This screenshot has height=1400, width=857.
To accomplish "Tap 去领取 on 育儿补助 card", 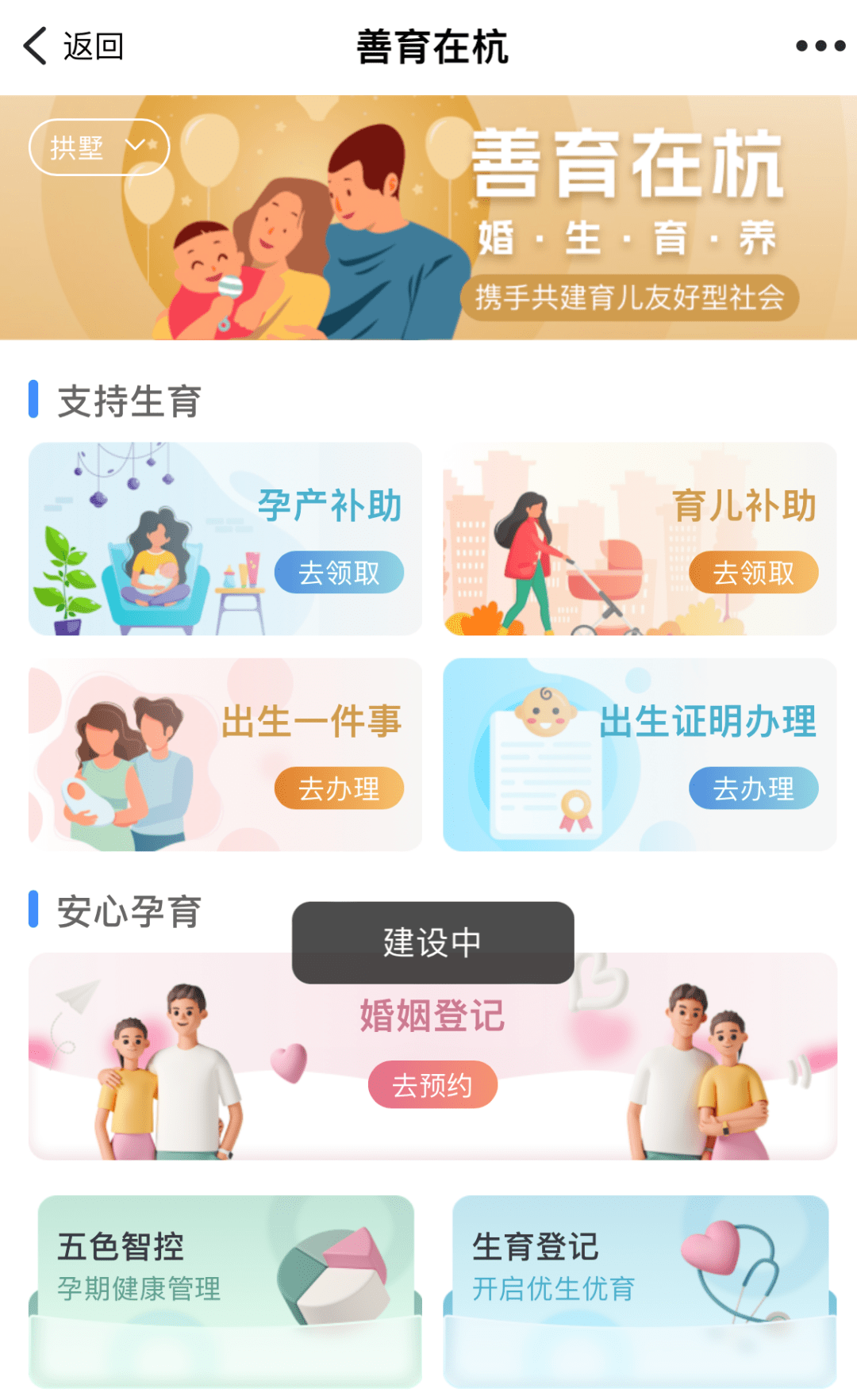I will click(753, 573).
